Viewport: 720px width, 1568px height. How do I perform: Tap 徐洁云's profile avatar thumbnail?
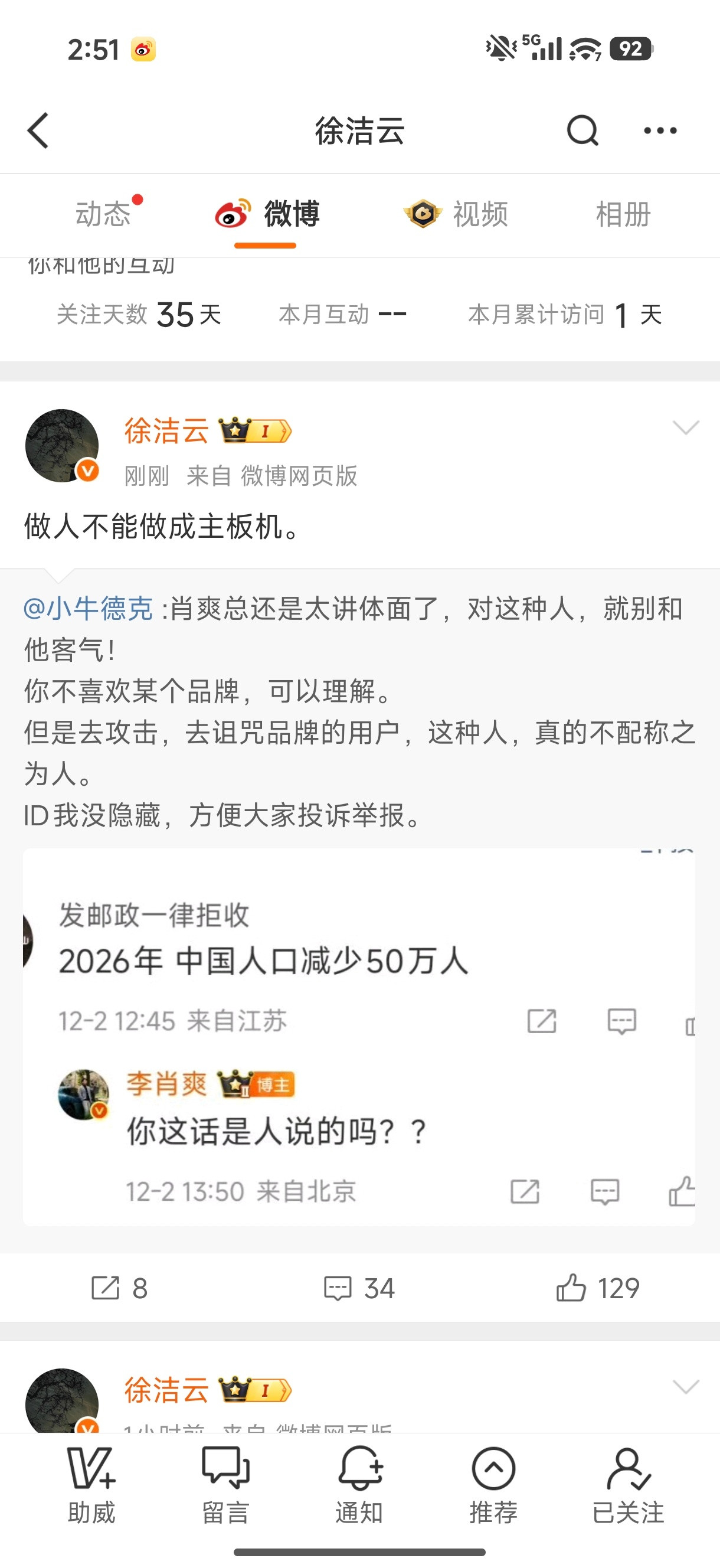point(61,445)
